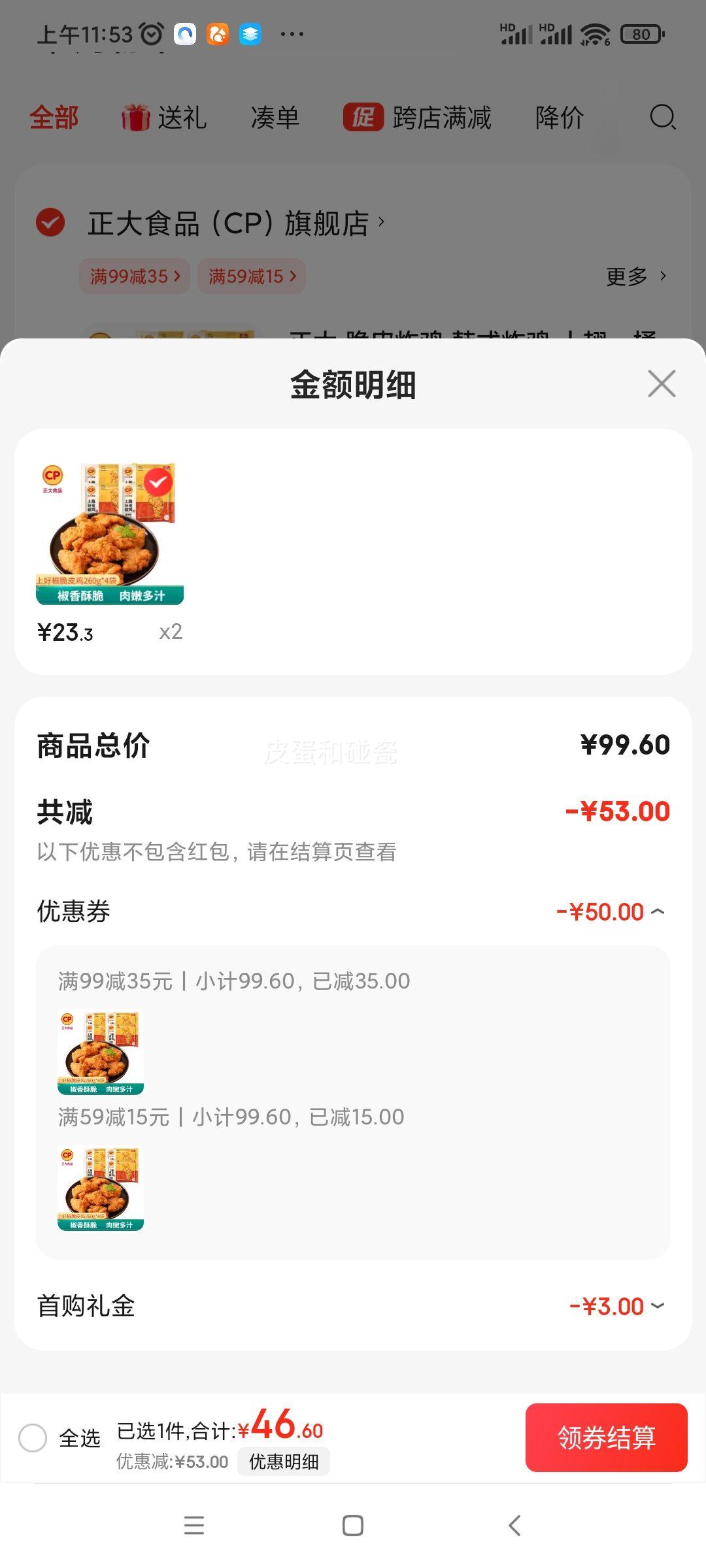Tap the back arrow in navigation bar
706x1568 pixels.
point(514,1526)
